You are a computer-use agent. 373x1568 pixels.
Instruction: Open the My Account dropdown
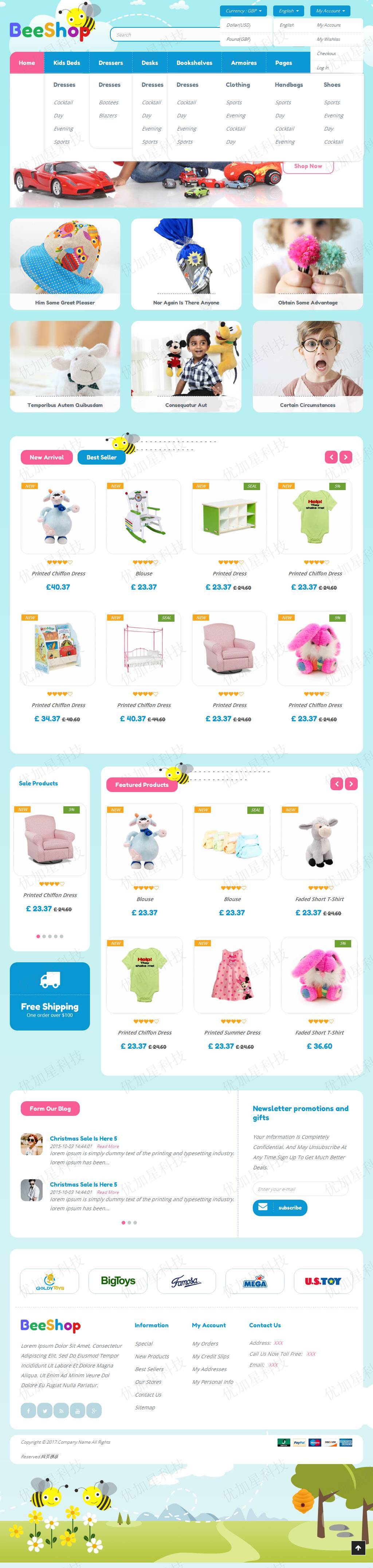(330, 11)
